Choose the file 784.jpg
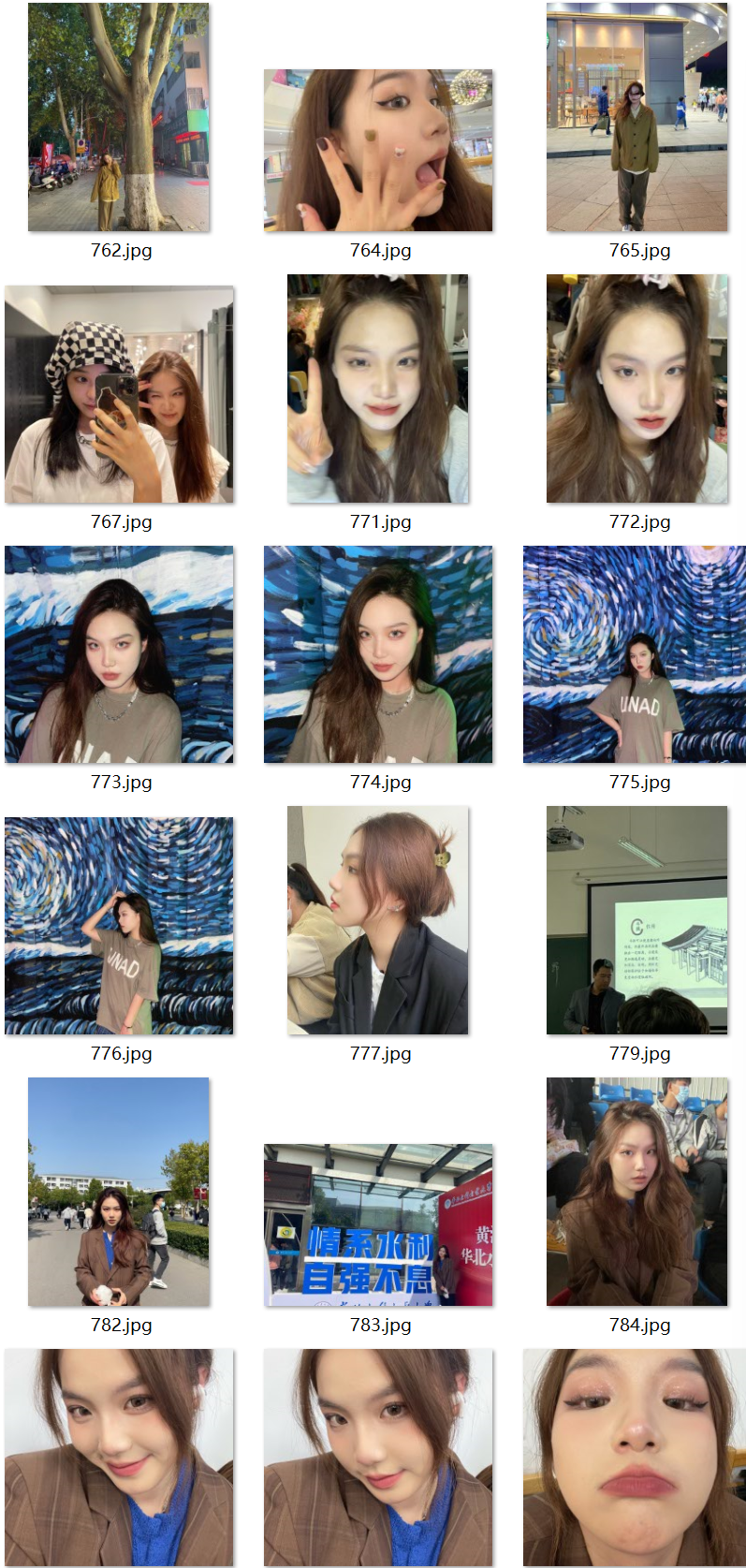Image resolution: width=746 pixels, height=1568 pixels. (x=637, y=1192)
